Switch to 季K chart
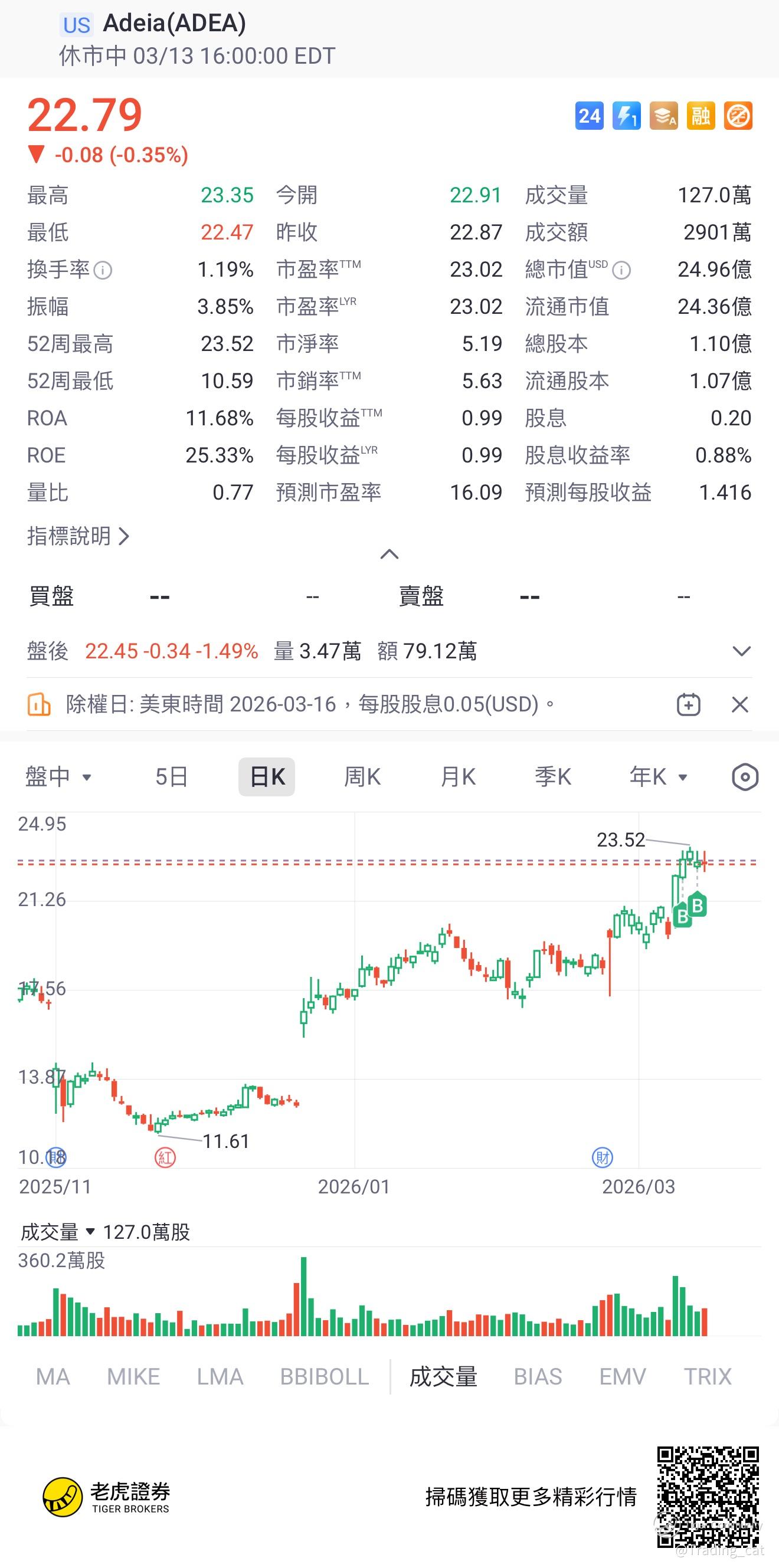 tap(552, 777)
